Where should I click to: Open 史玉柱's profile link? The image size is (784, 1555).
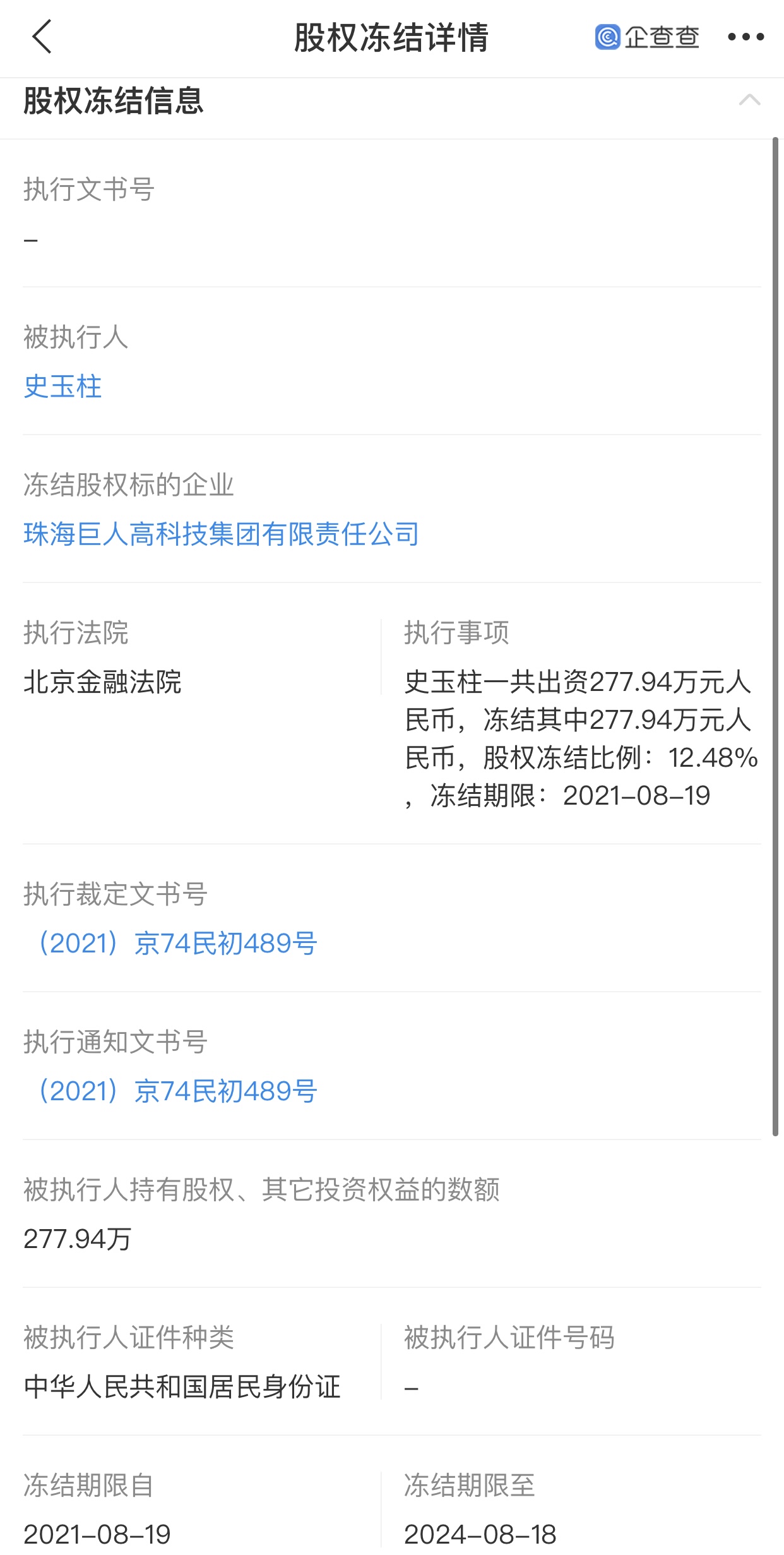coord(62,387)
